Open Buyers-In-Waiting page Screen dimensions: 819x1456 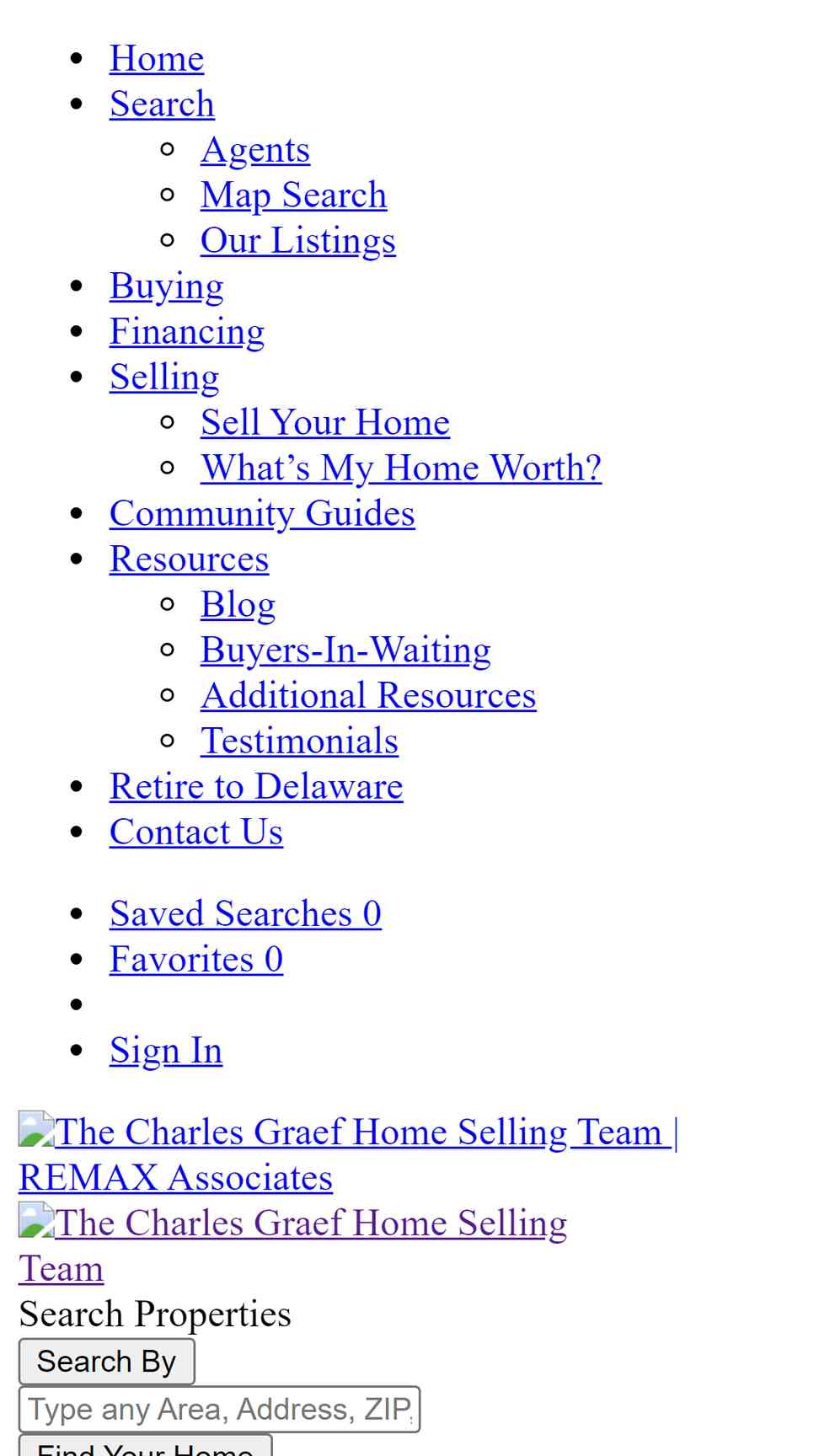345,650
